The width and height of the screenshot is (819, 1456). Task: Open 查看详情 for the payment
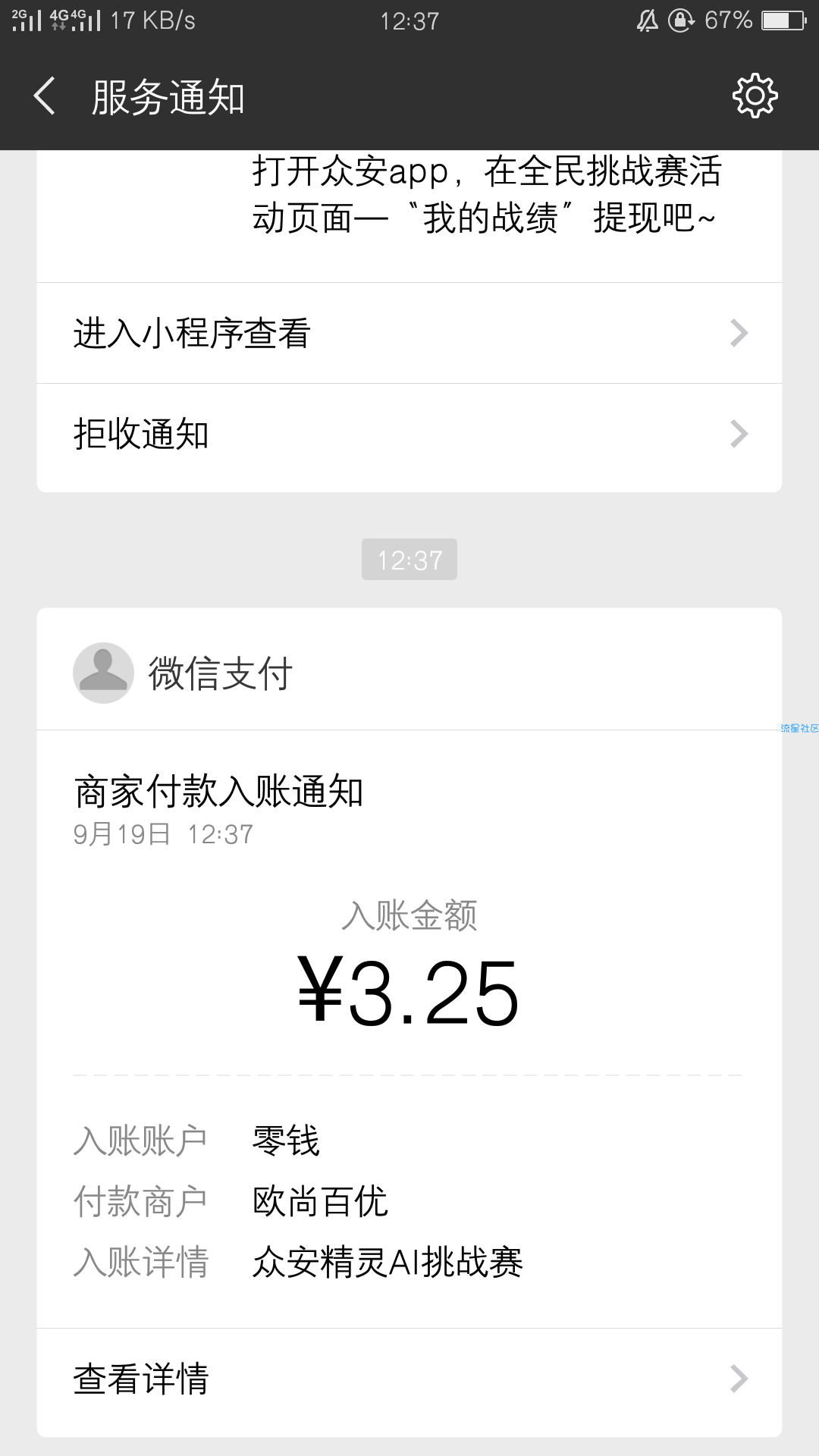tap(409, 1379)
